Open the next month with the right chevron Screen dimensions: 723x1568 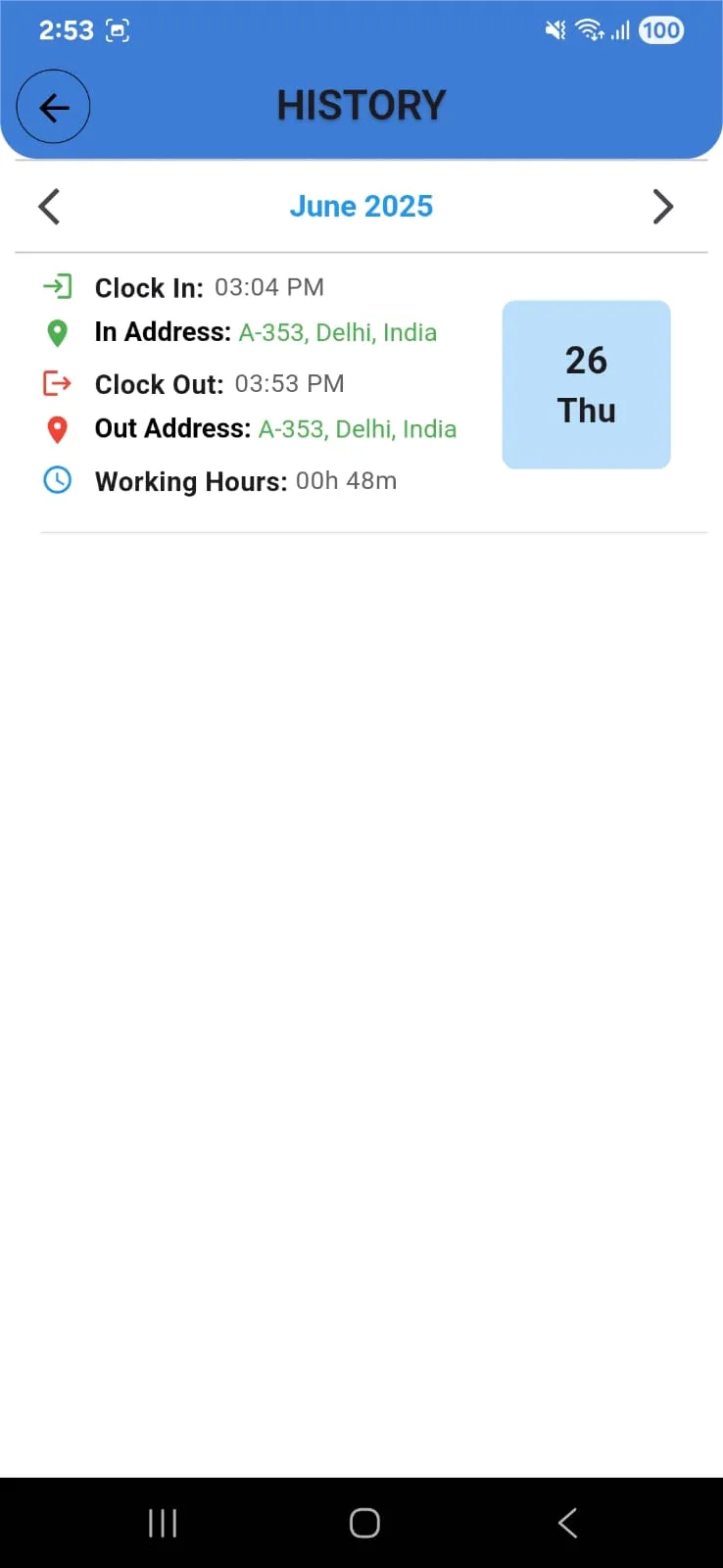(663, 207)
